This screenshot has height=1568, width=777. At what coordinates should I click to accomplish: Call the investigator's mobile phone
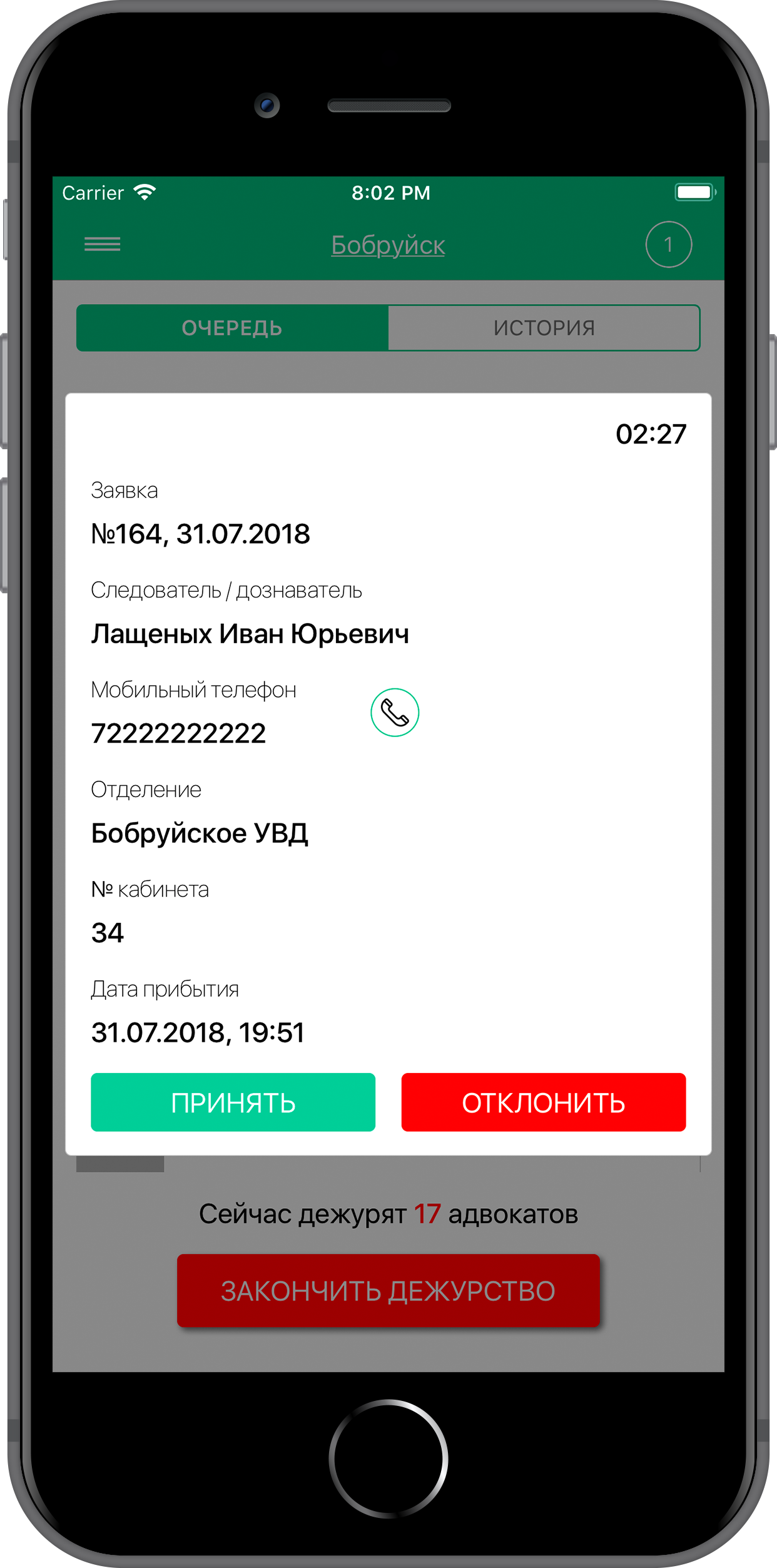click(x=395, y=713)
